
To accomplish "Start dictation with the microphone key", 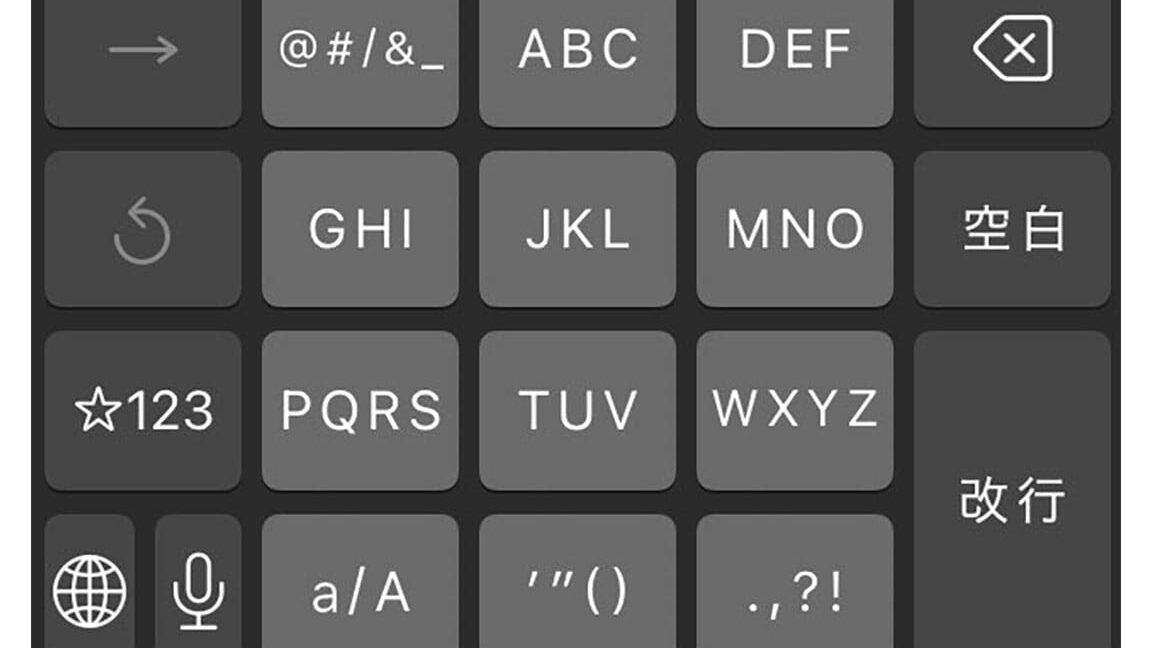I will click(x=198, y=590).
